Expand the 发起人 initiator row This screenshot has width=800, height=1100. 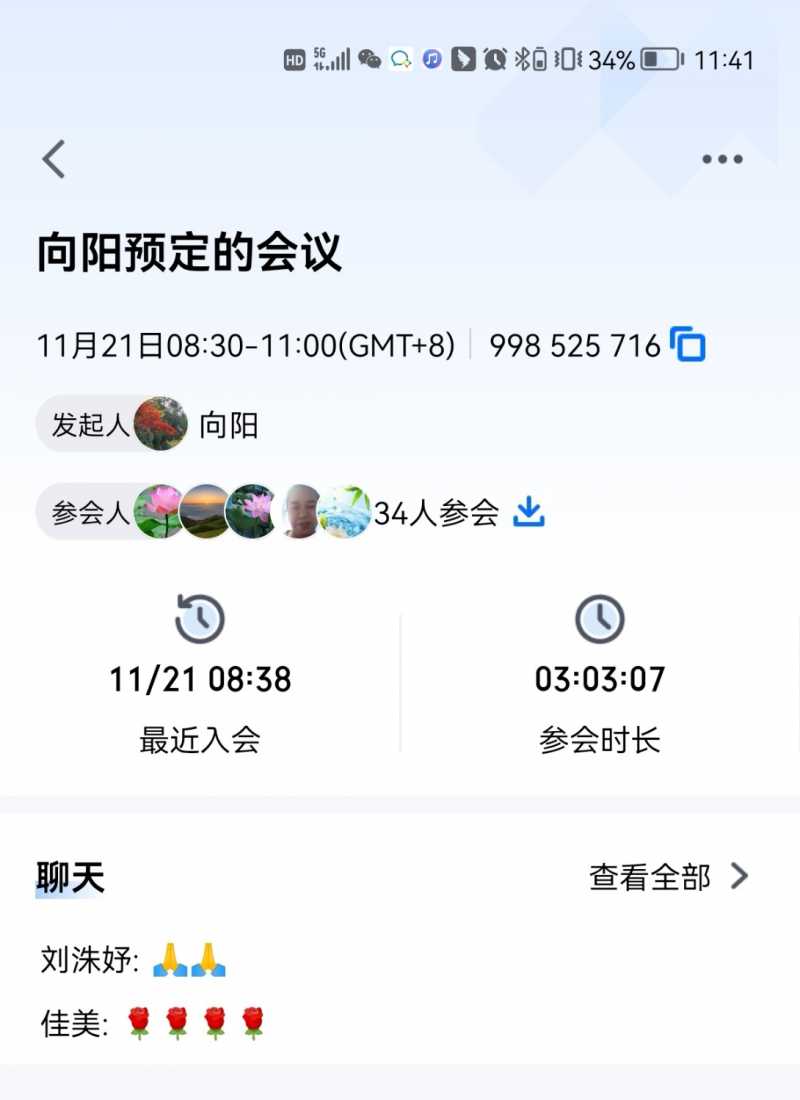coord(89,424)
